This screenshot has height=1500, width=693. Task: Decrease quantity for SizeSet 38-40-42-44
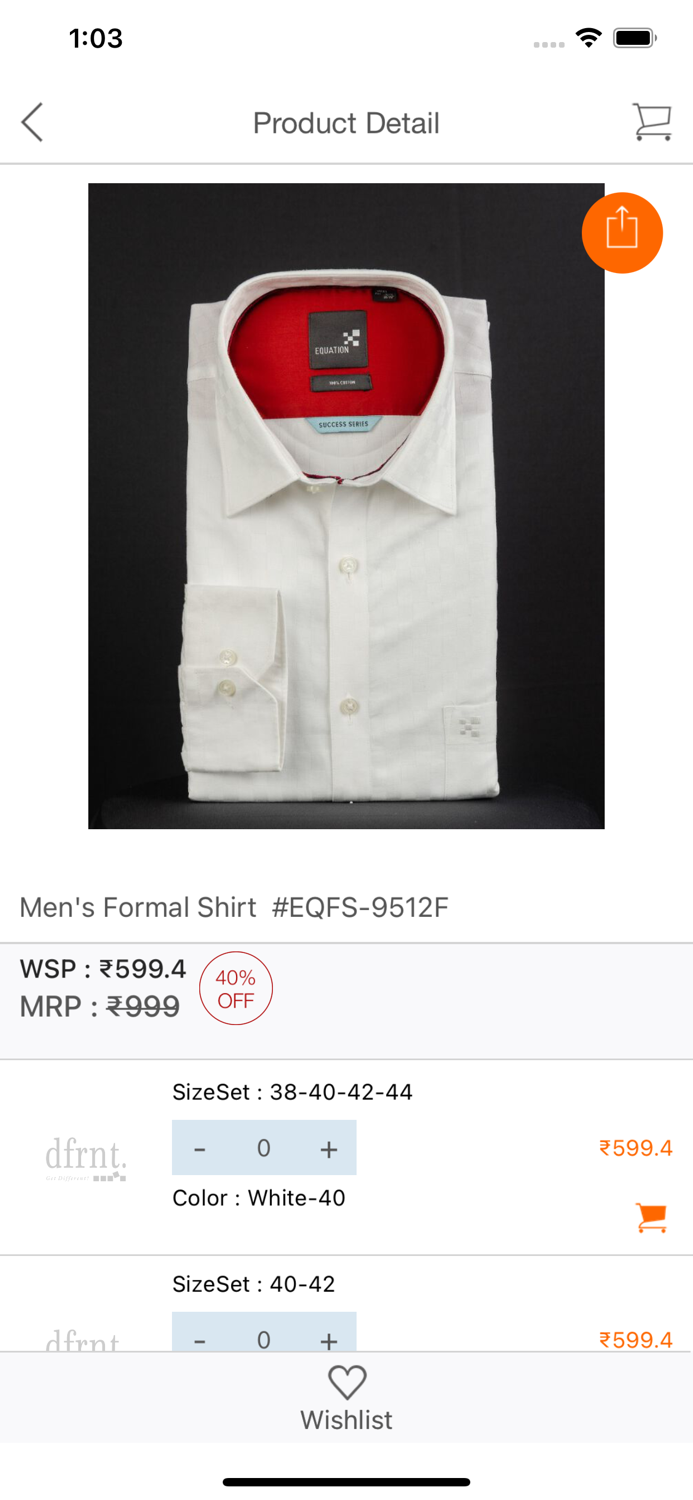(200, 1149)
